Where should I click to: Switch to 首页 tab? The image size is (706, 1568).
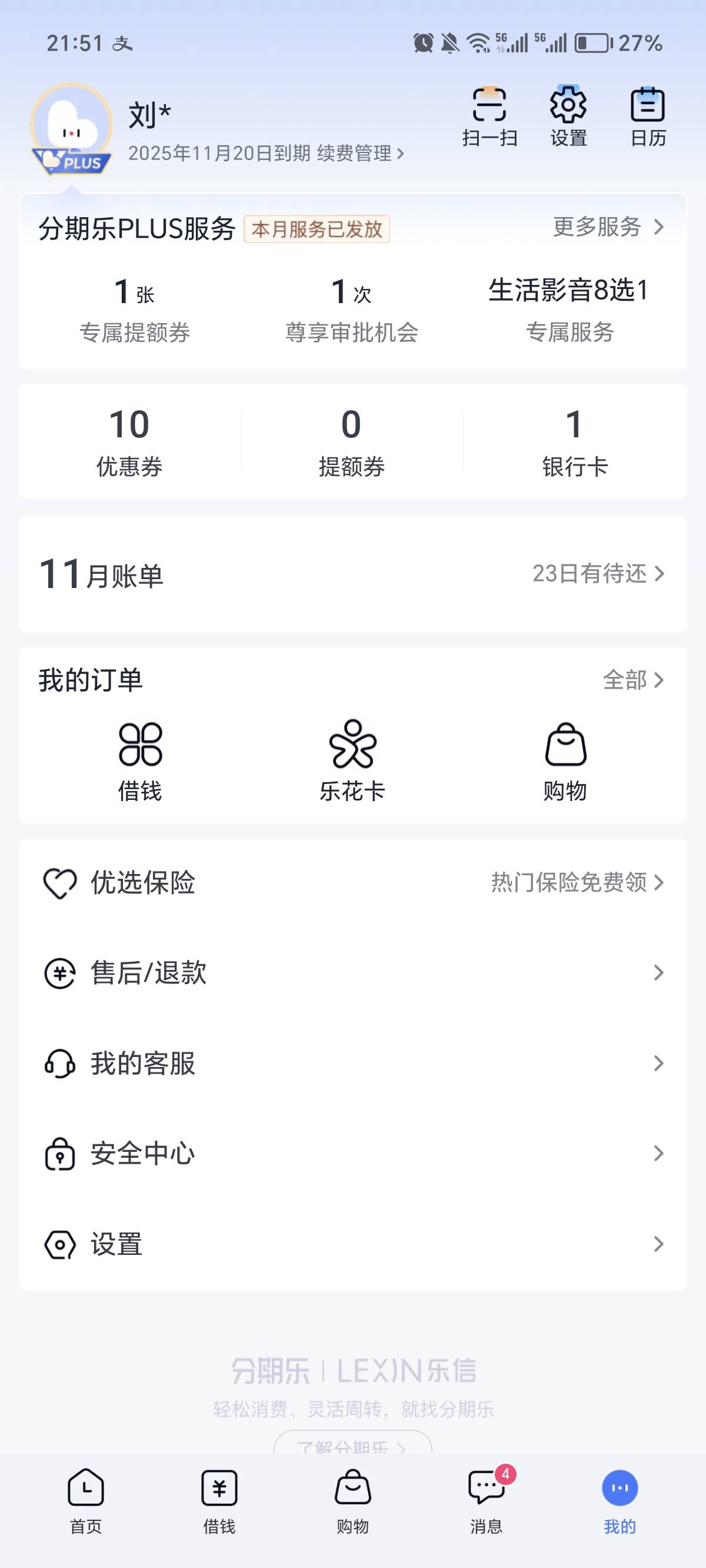click(86, 1500)
